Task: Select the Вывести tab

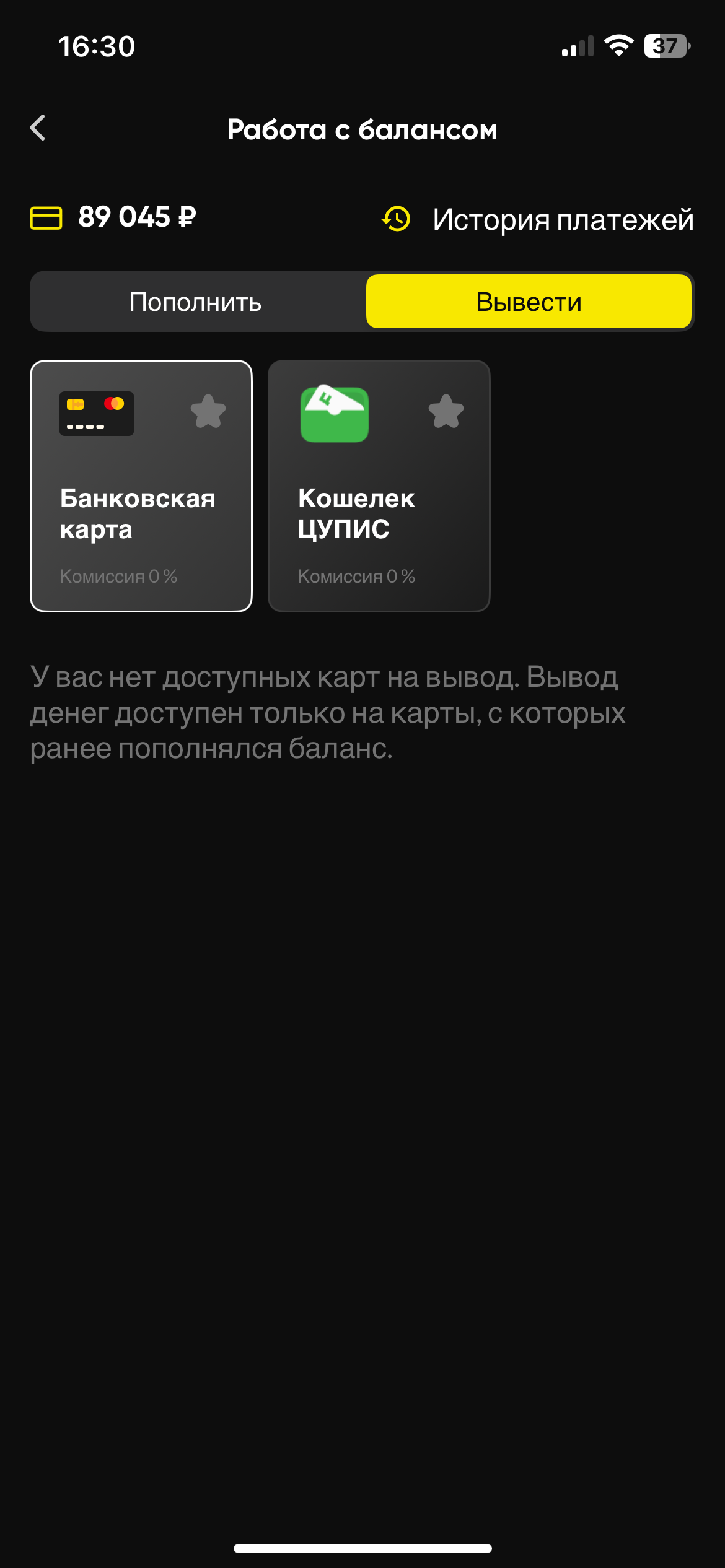Action: tap(529, 302)
